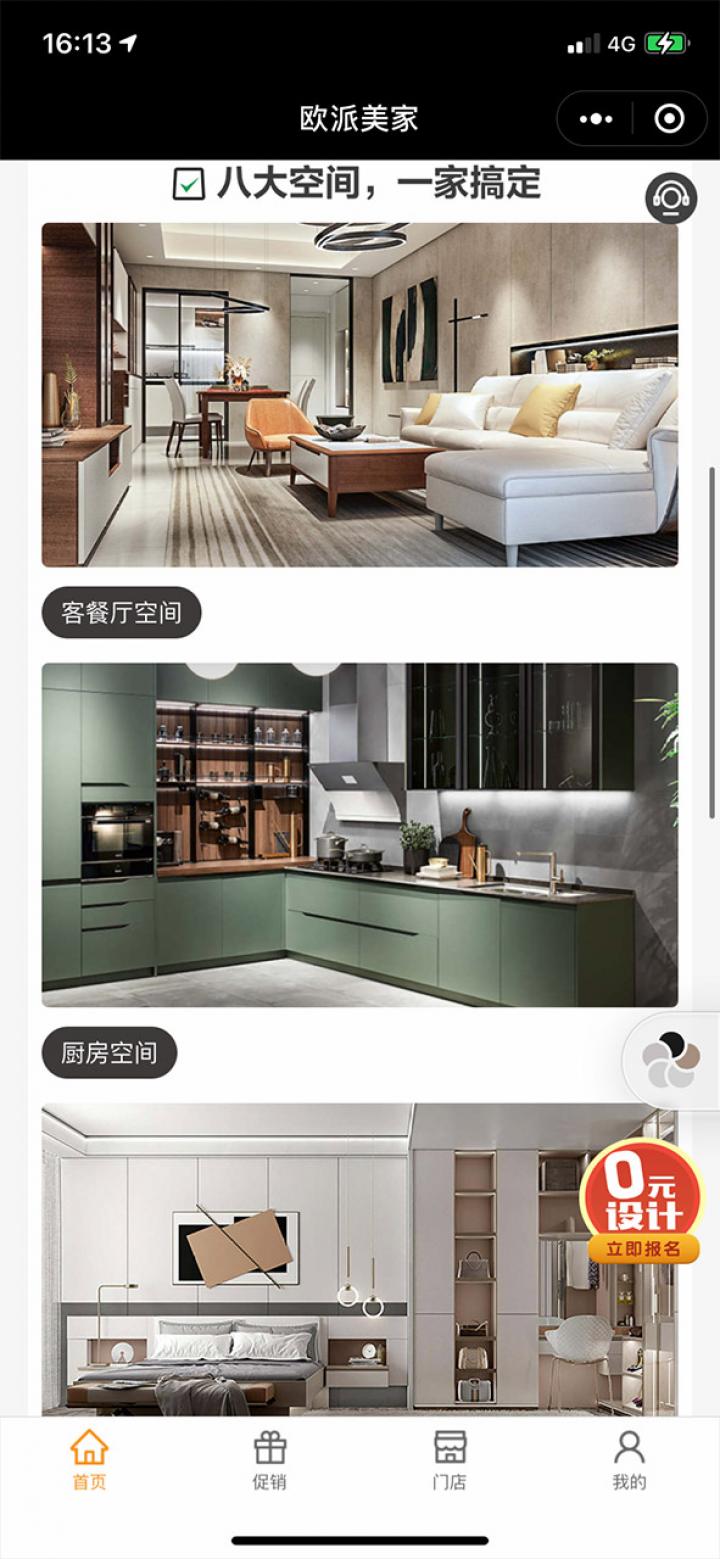Image resolution: width=720 pixels, height=1559 pixels.
Task: Open the green kitchen space image
Action: point(359,834)
